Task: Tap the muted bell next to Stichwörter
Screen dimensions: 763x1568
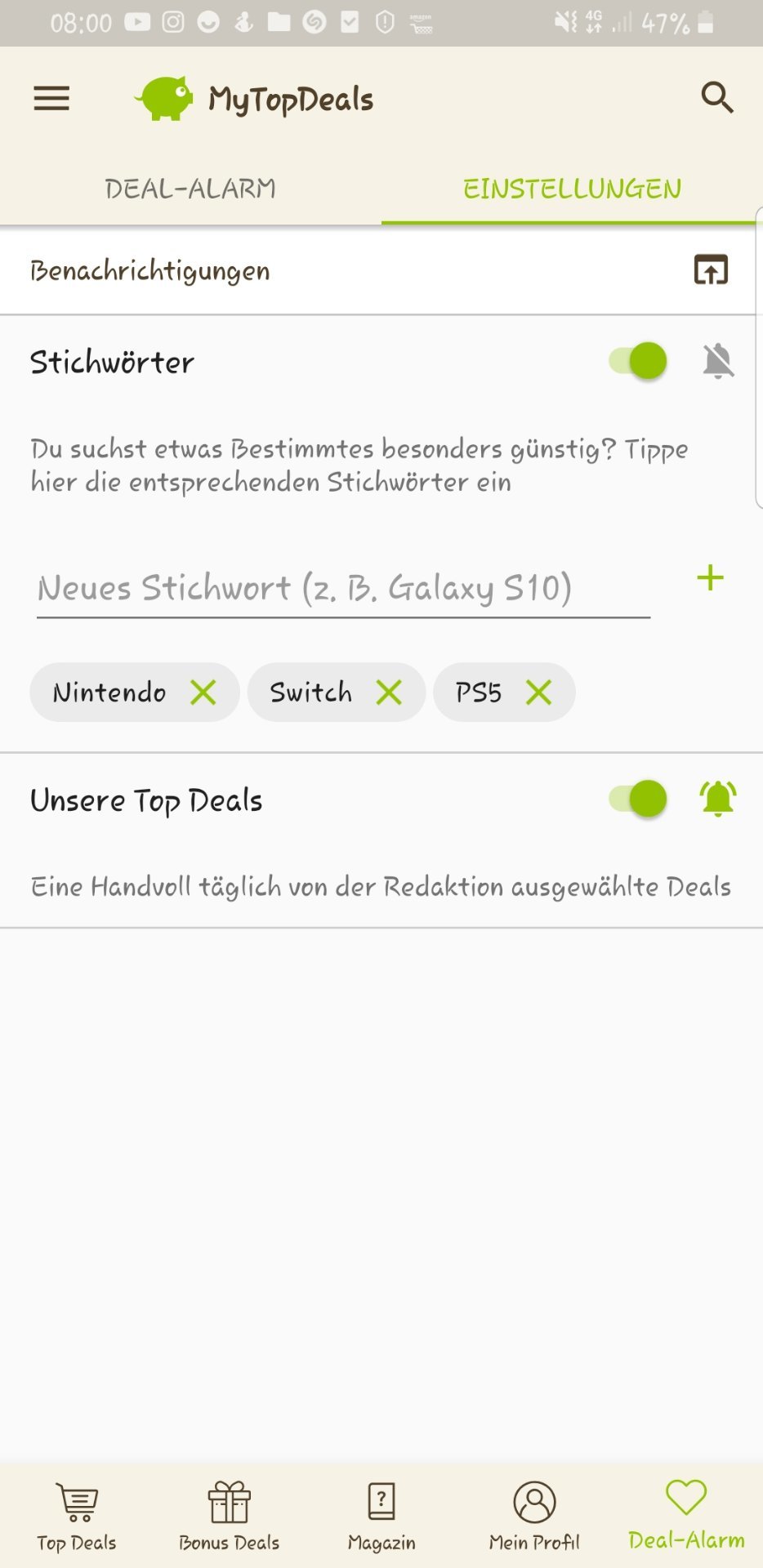Action: coord(718,361)
